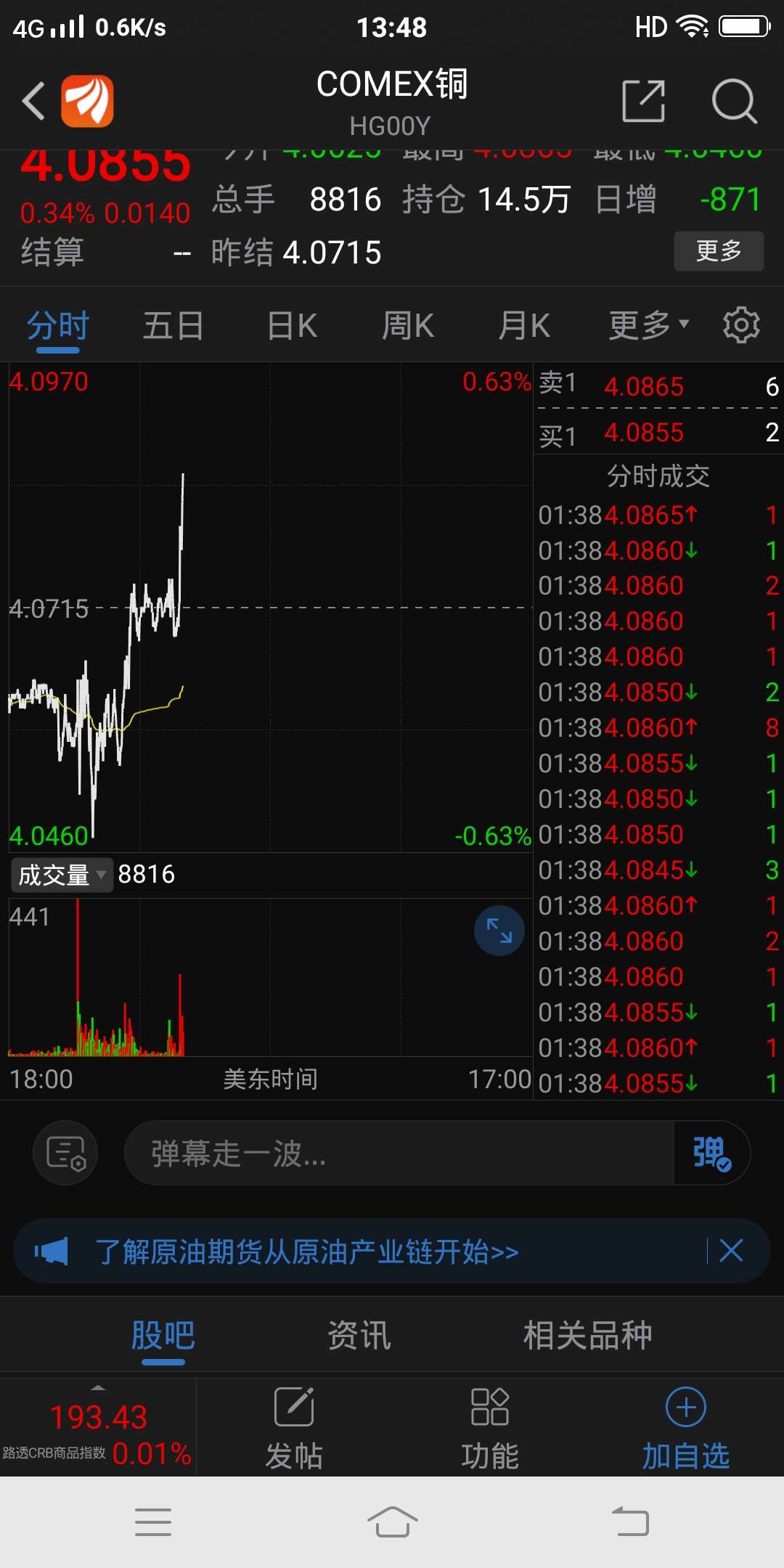
Task: Enlarge chart to fullscreen
Action: click(x=499, y=931)
